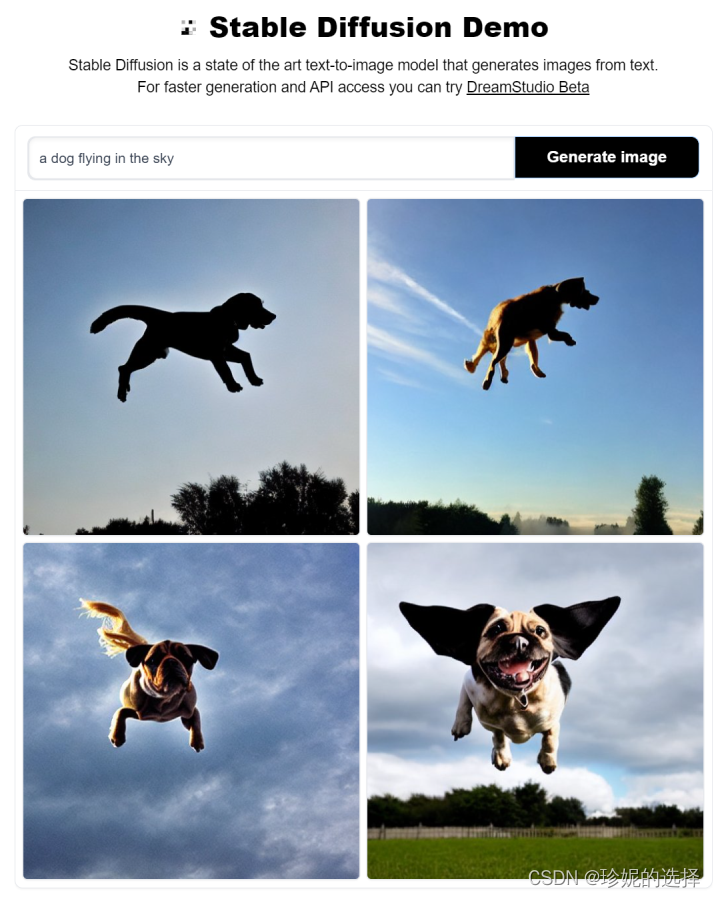
Task: Open the DreamStudio Beta link
Action: [x=527, y=87]
